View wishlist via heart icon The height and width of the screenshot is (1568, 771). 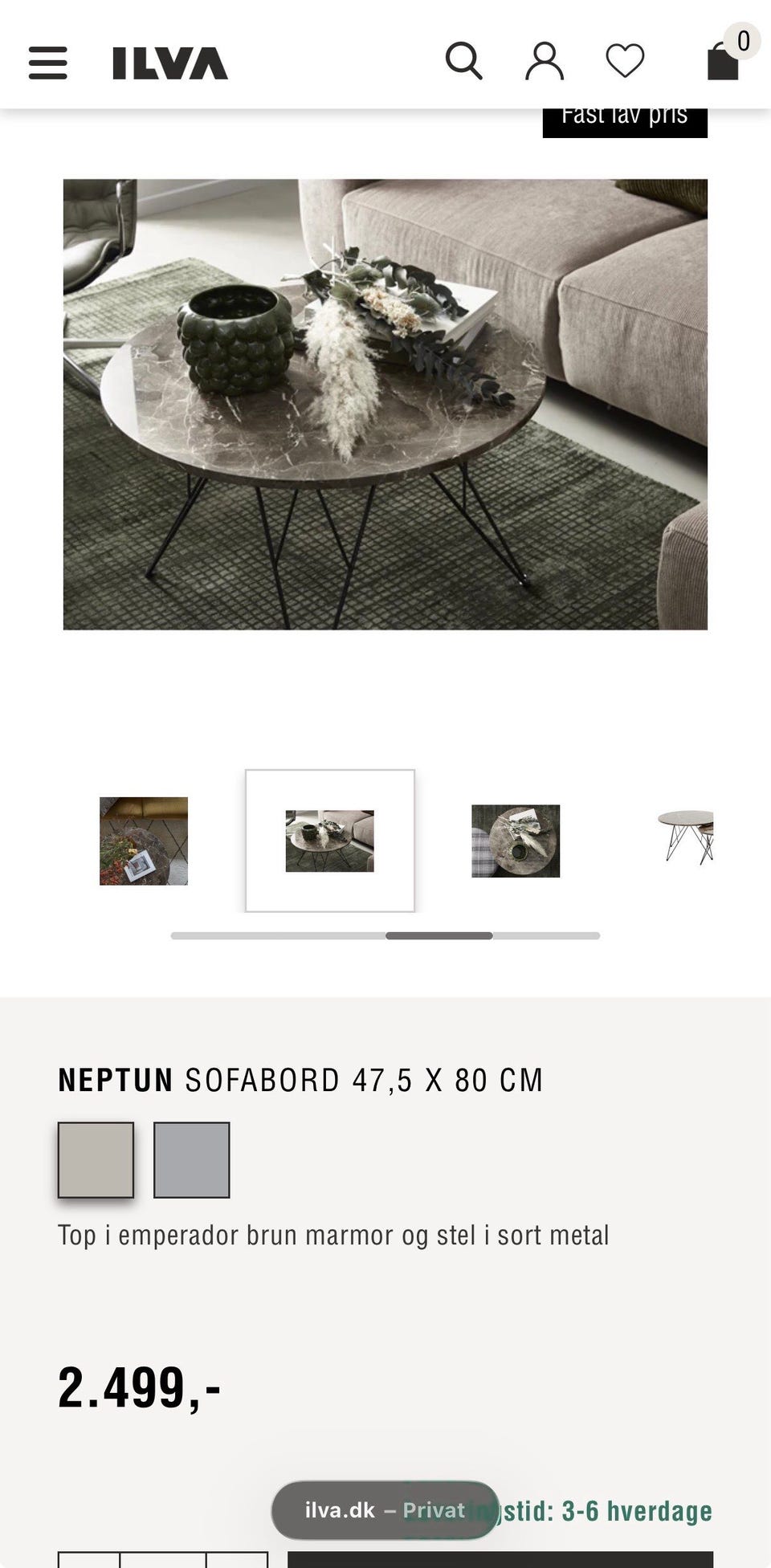click(x=625, y=61)
